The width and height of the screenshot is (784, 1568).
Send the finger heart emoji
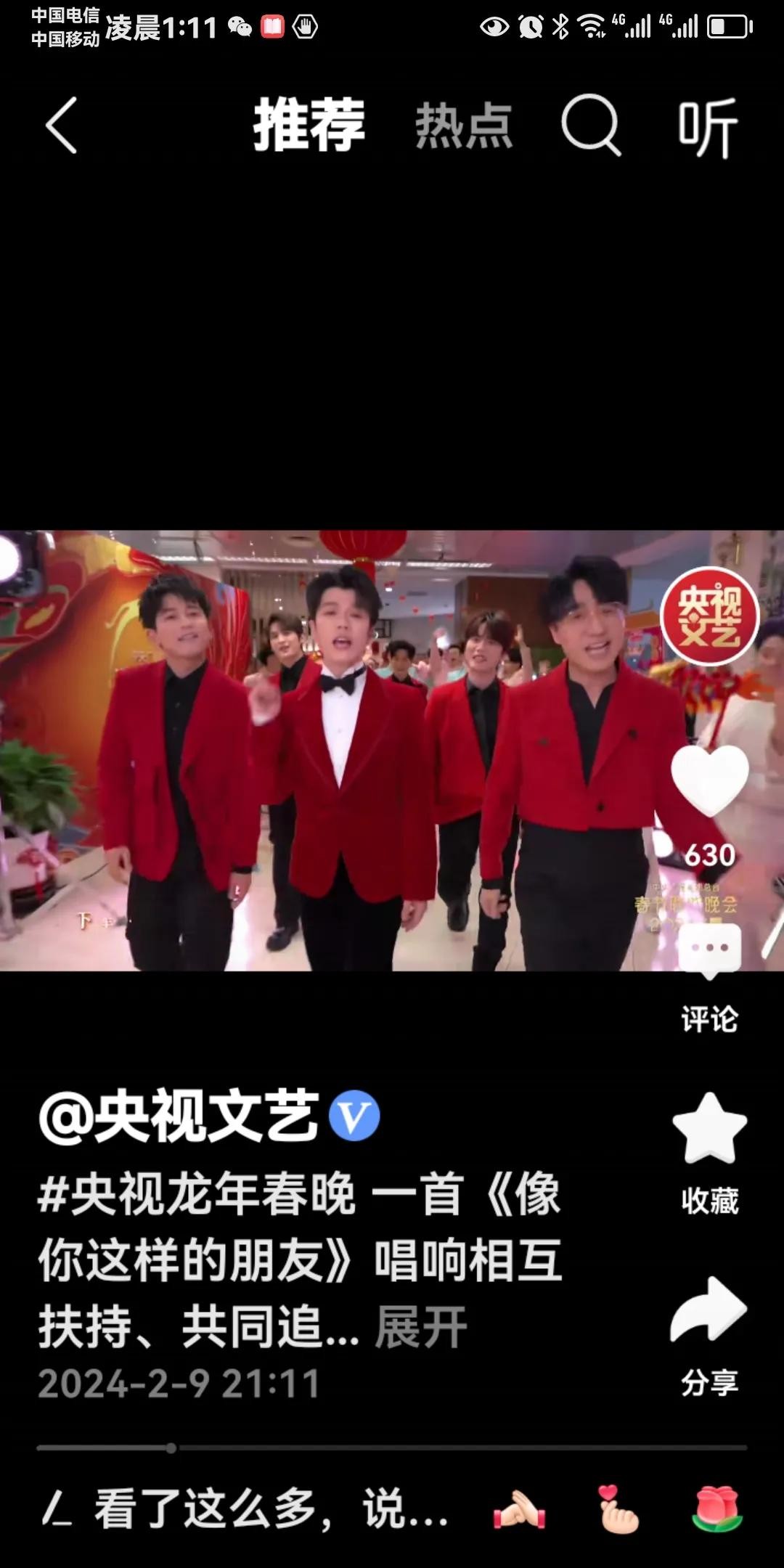click(617, 1510)
